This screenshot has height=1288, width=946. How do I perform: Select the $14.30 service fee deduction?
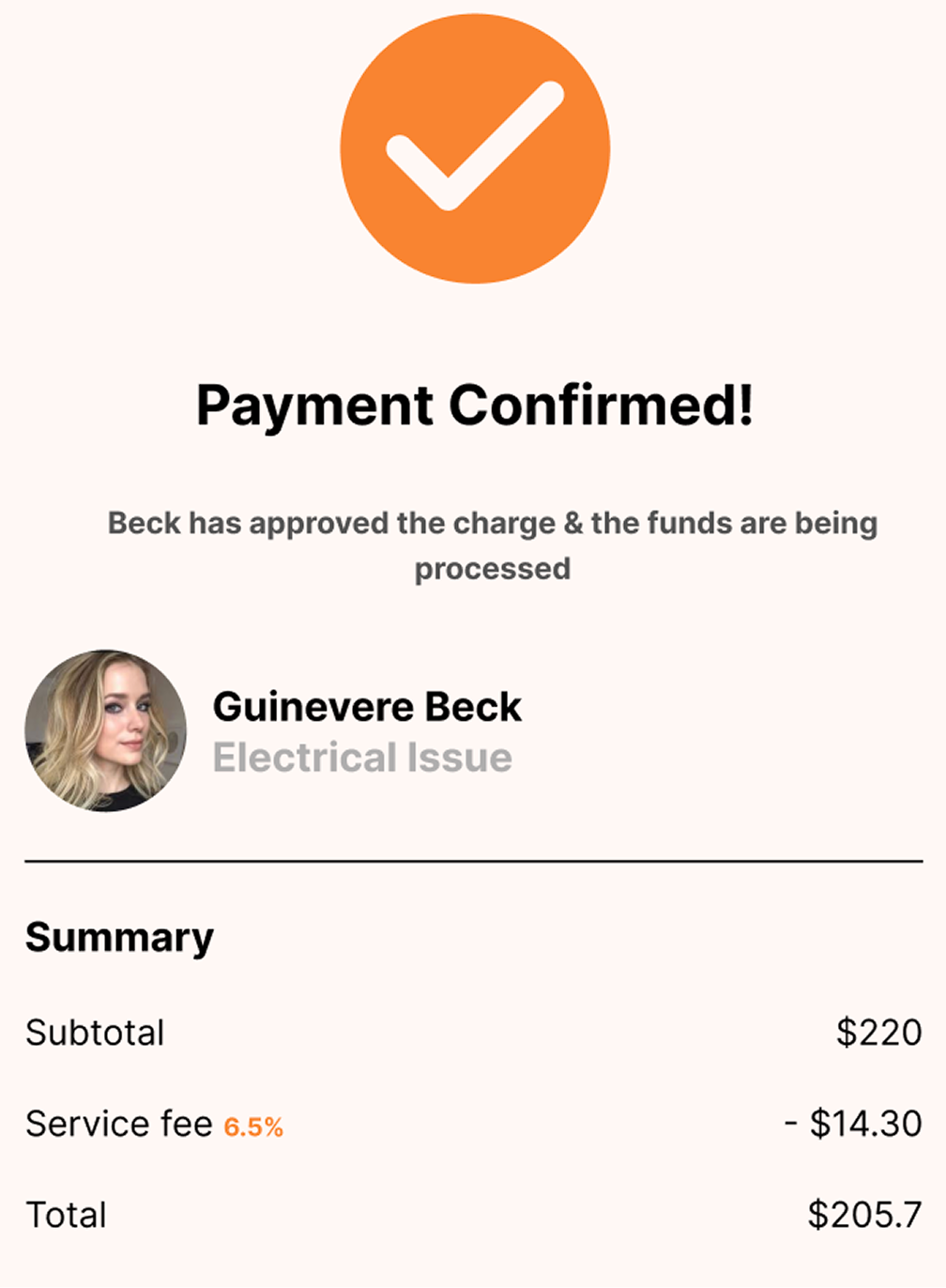click(x=854, y=1122)
